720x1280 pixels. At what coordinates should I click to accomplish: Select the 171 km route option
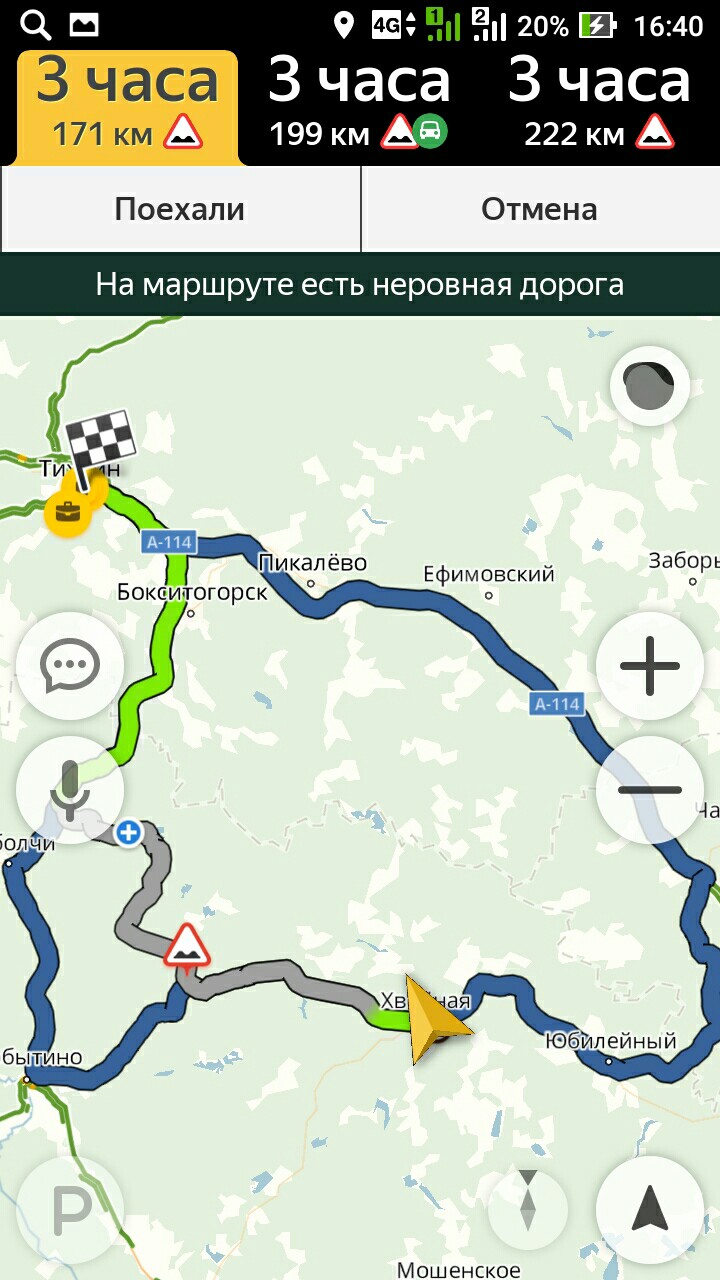coord(126,105)
